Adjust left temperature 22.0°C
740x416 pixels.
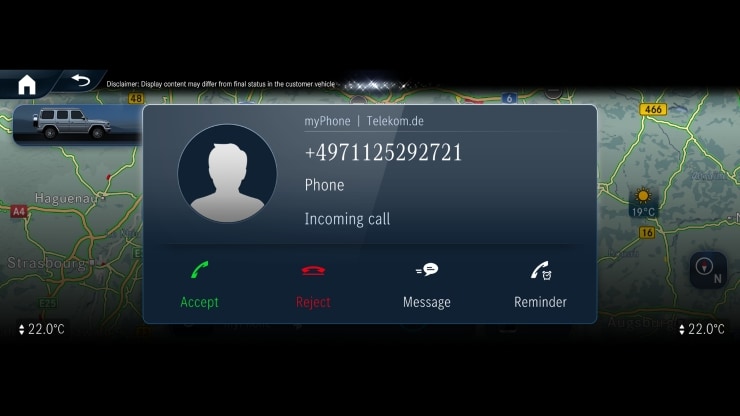(41, 329)
